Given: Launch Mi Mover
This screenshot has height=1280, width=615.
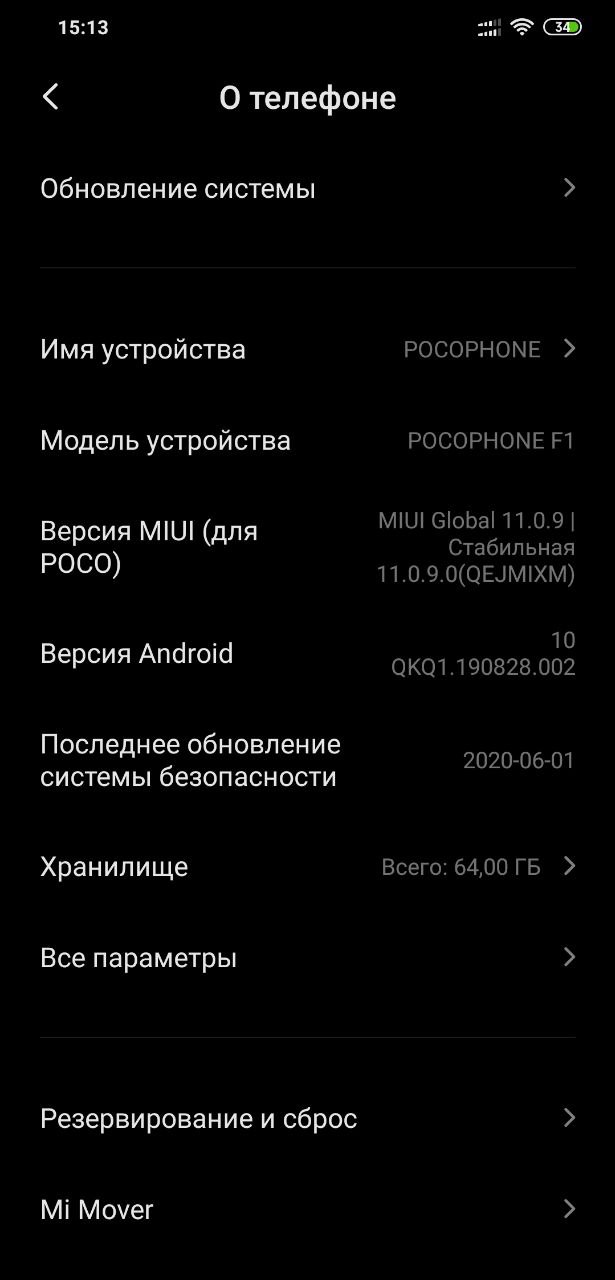Looking at the screenshot, I should click(x=307, y=1209).
